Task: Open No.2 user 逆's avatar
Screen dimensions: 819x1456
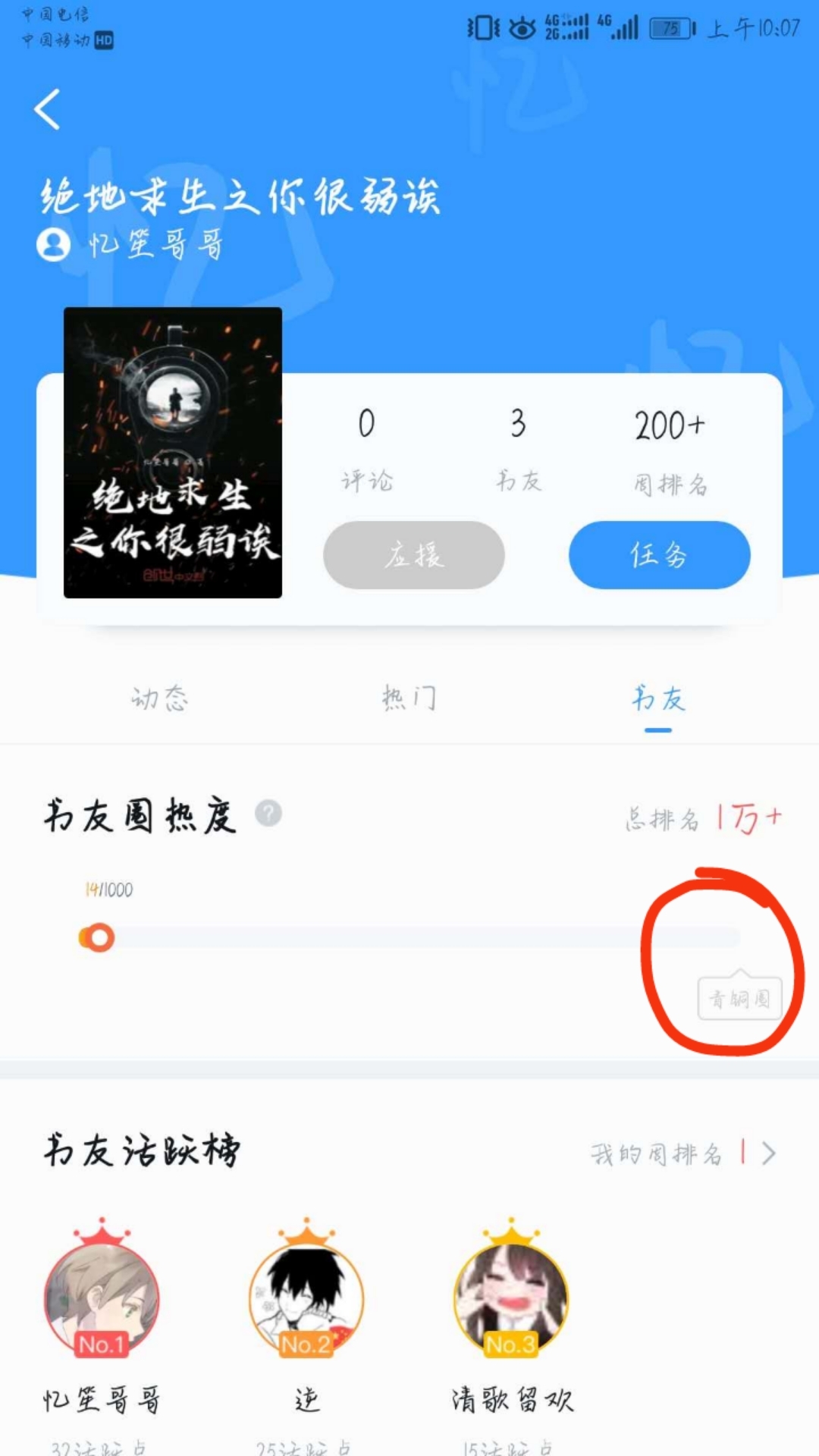Action: pos(306,1298)
